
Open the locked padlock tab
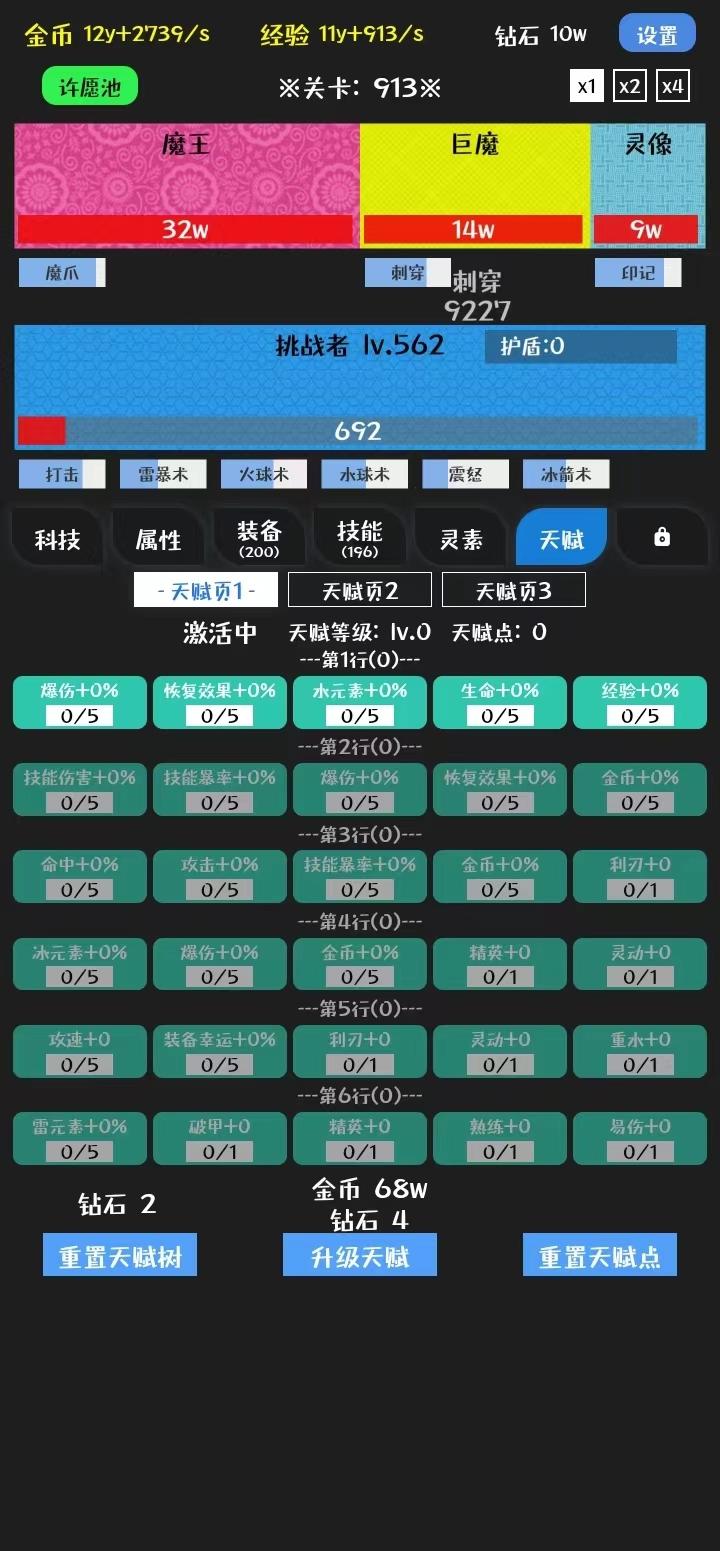click(662, 537)
